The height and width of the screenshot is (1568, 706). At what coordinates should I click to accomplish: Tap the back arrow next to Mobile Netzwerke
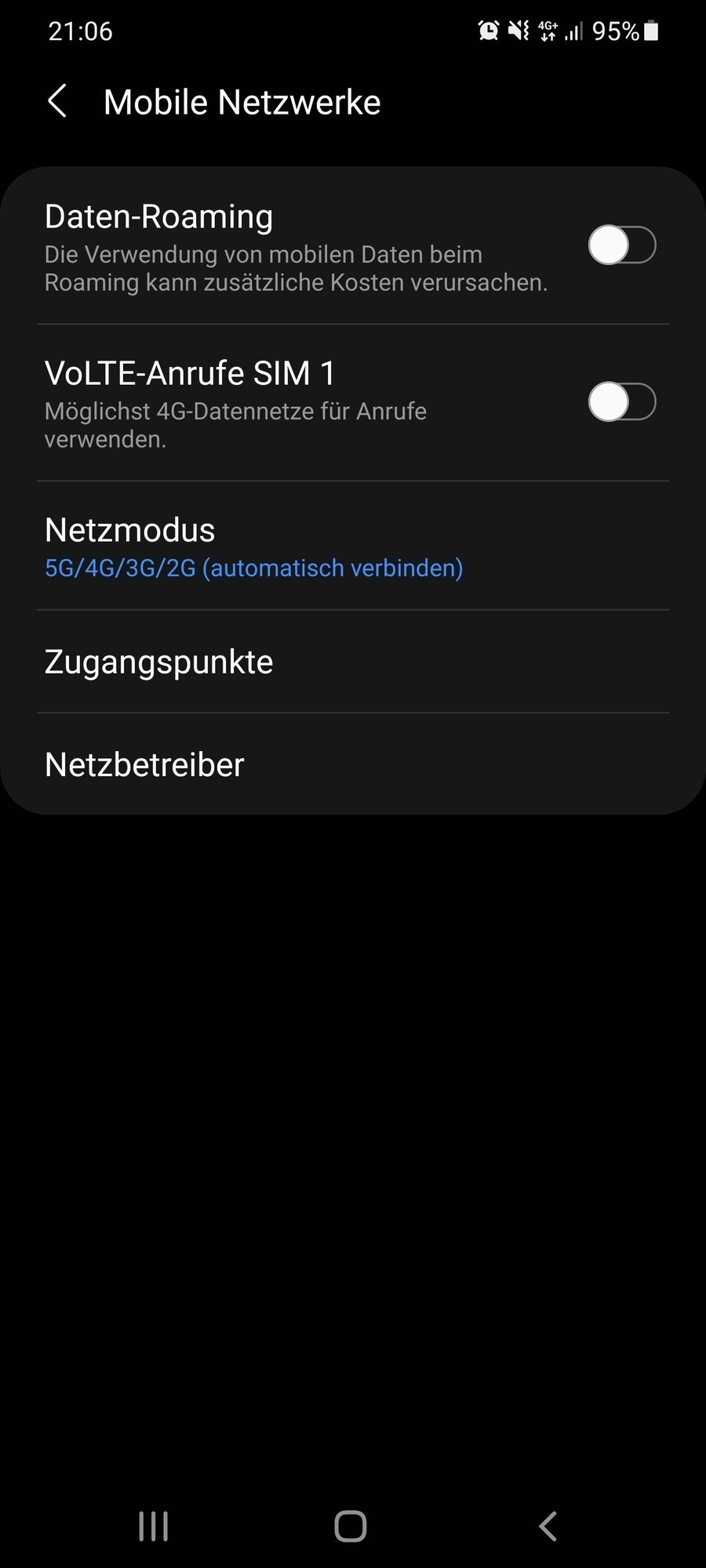click(57, 101)
